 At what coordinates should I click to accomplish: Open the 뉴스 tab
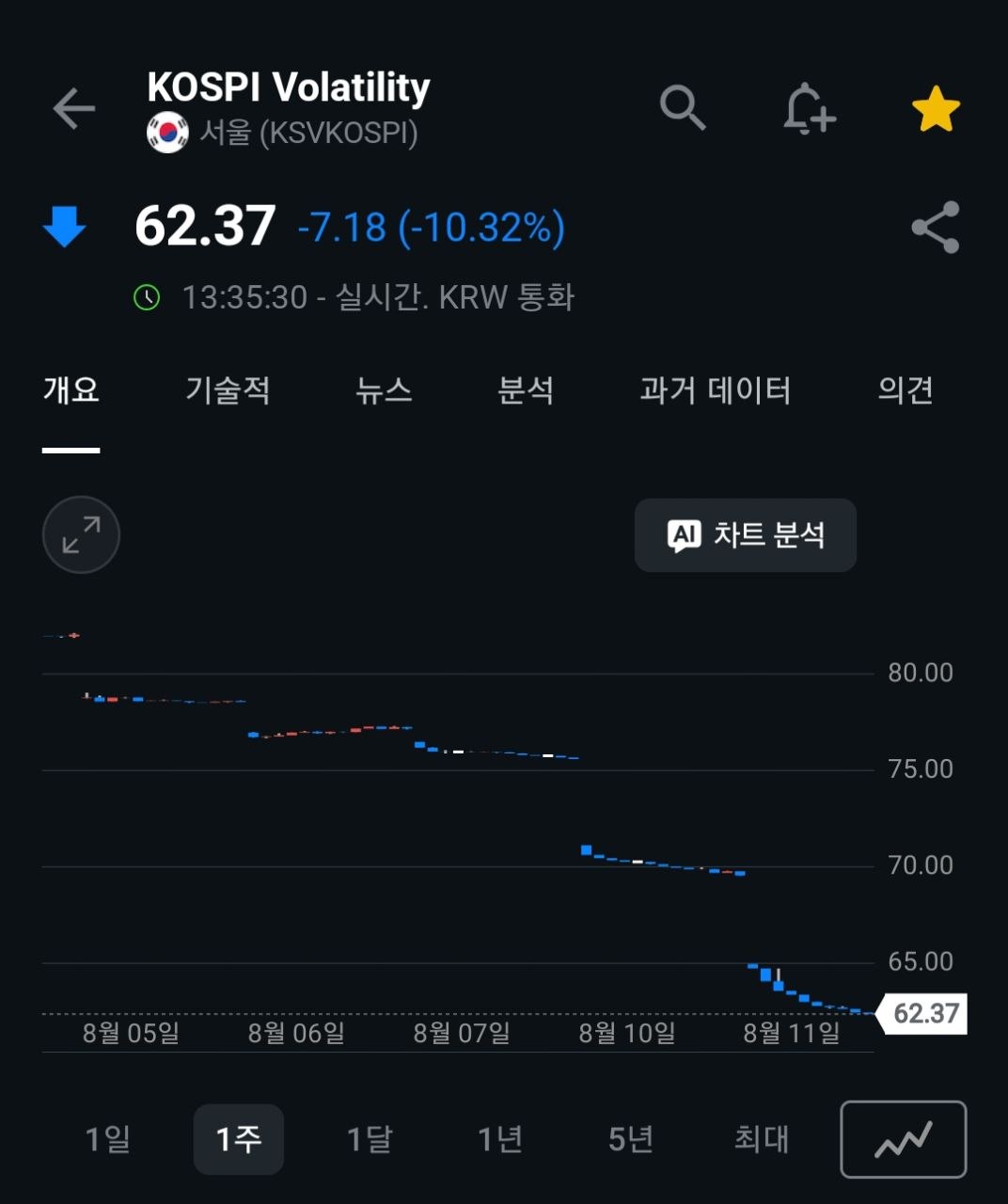coord(384,389)
